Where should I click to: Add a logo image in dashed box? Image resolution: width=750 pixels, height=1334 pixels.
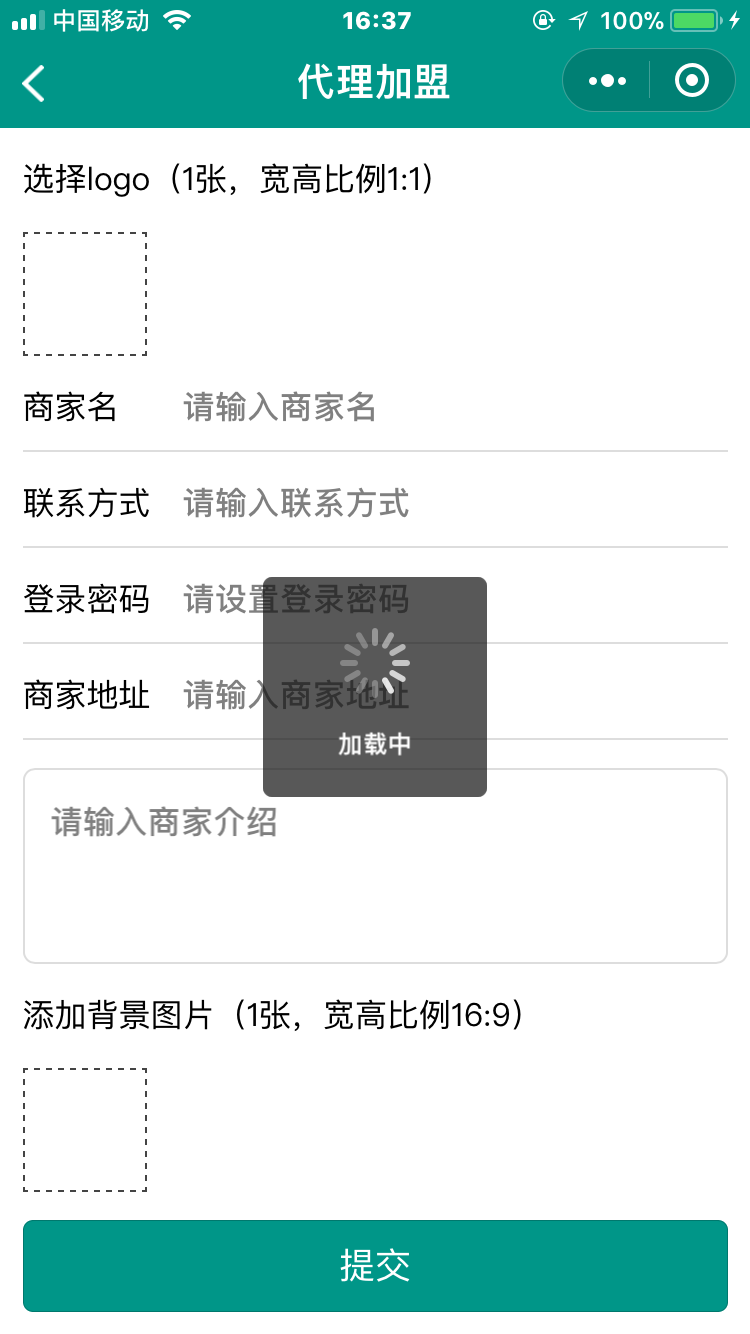[x=85, y=294]
